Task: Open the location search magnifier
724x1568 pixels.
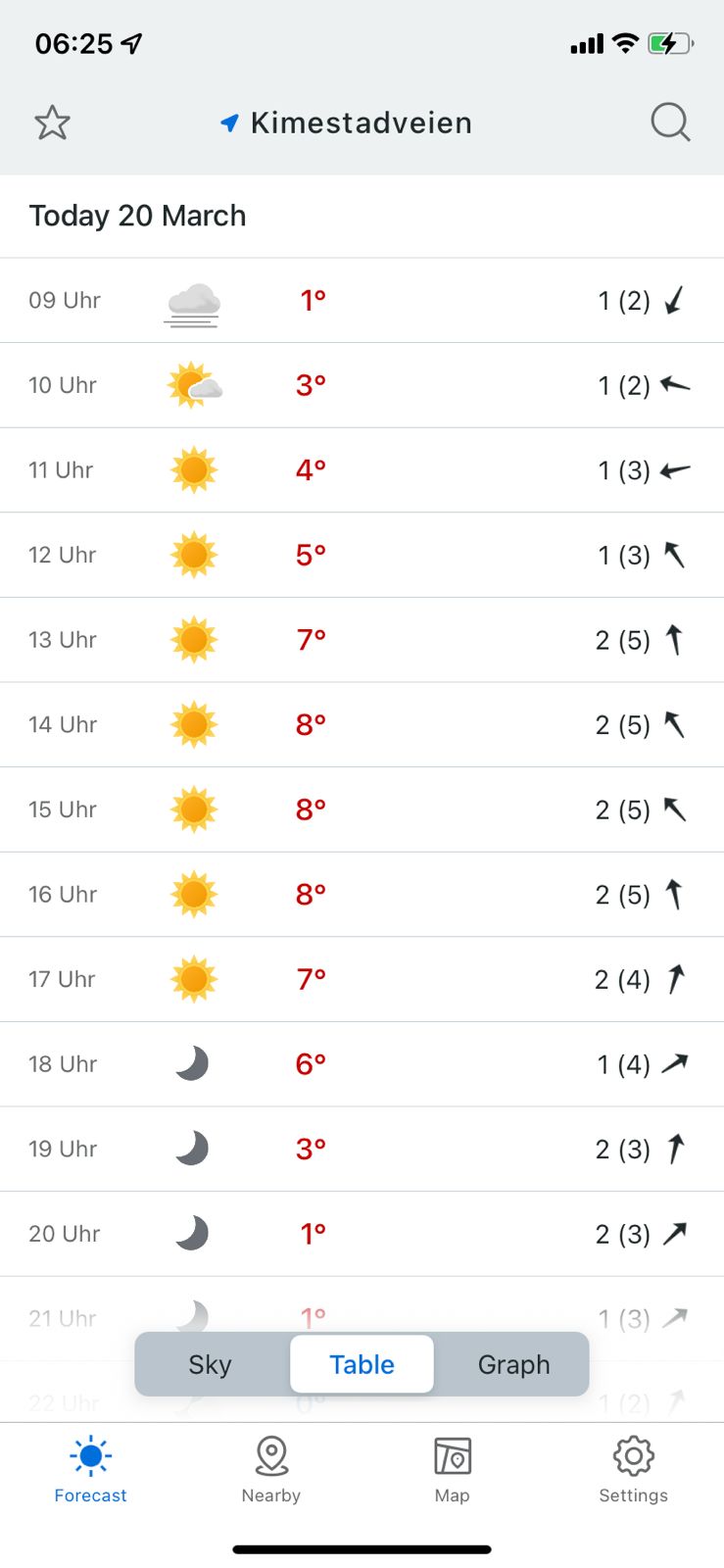Action: pyautogui.click(x=671, y=122)
